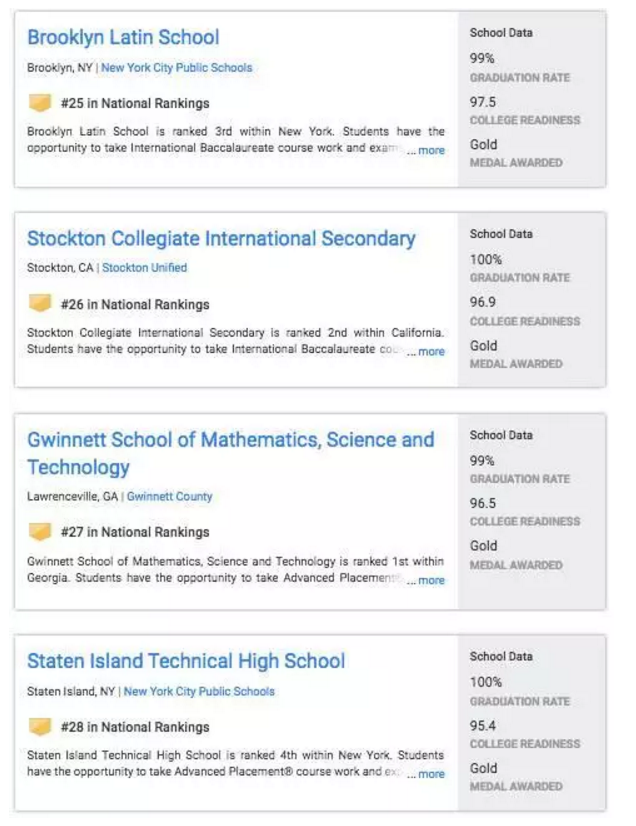This screenshot has height=826, width=636.
Task: Open Stockton Collegiate International Secondary page
Action: [x=221, y=239]
